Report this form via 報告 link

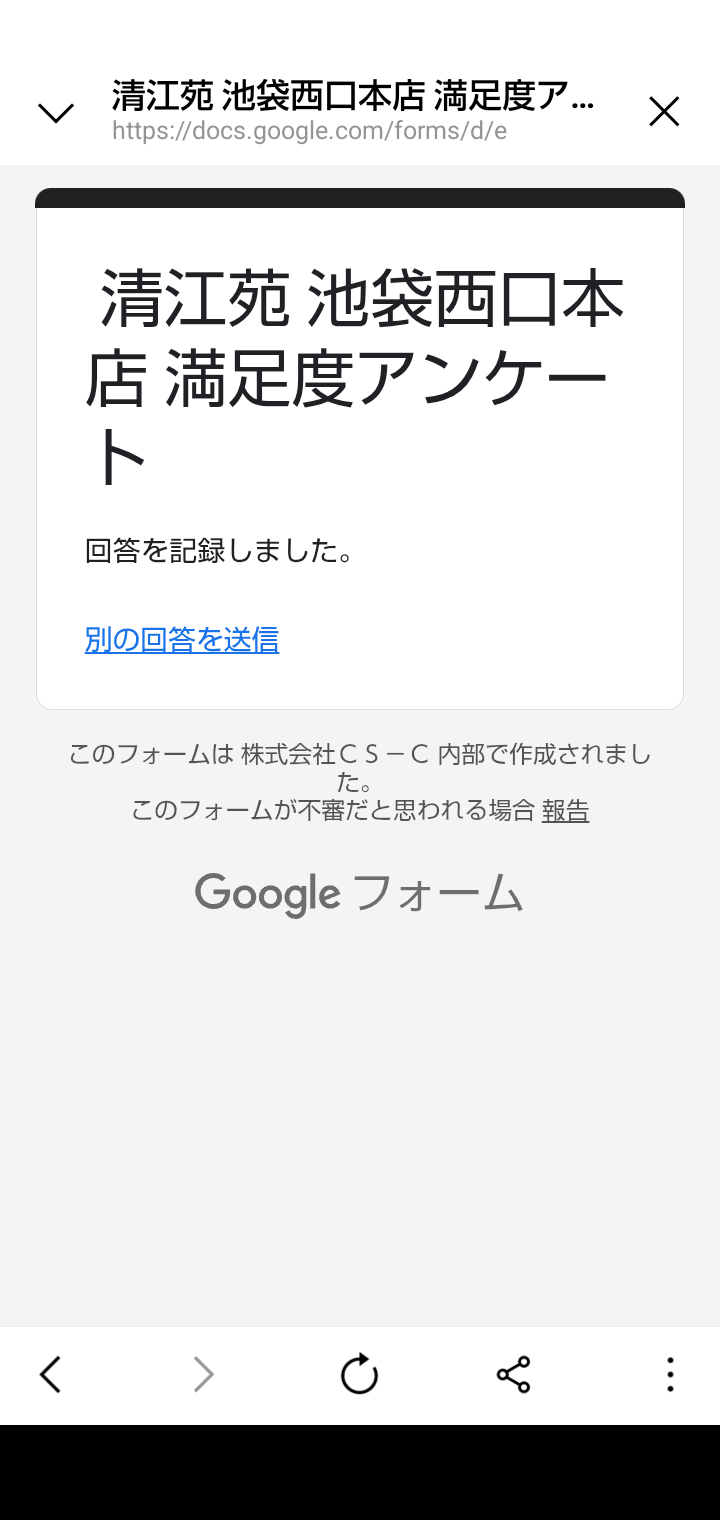pyautogui.click(x=565, y=811)
